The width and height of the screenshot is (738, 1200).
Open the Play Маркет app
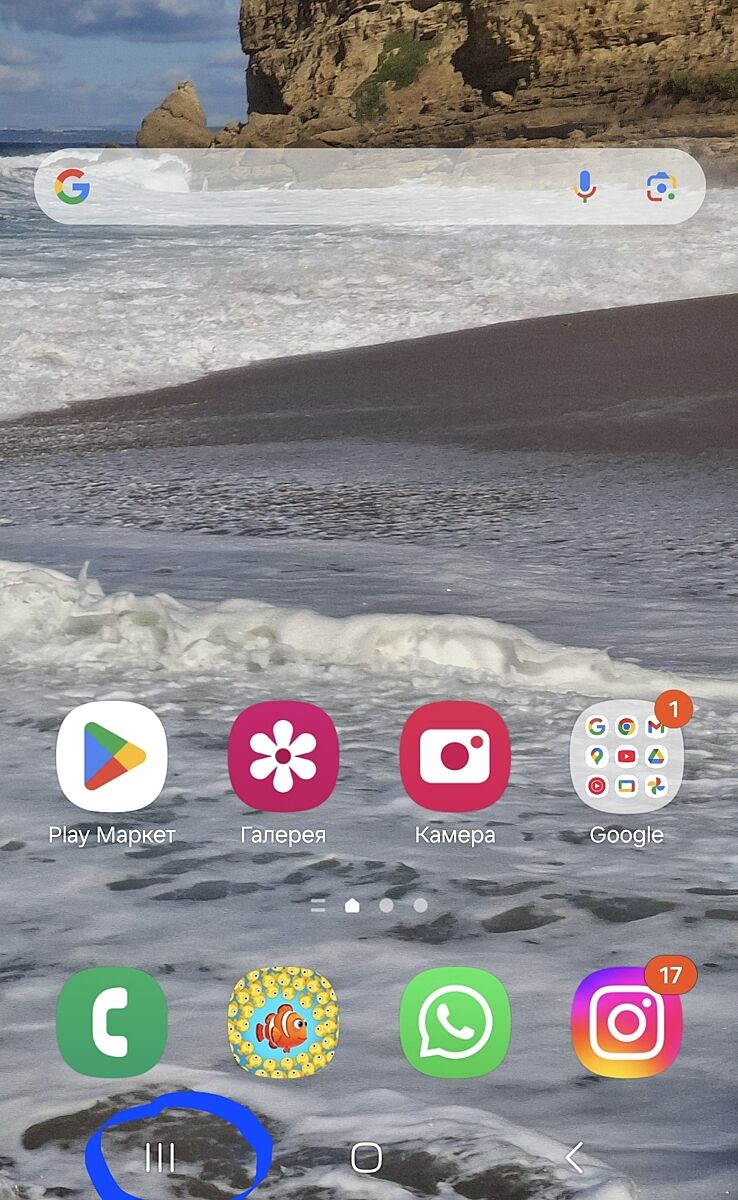[x=111, y=756]
